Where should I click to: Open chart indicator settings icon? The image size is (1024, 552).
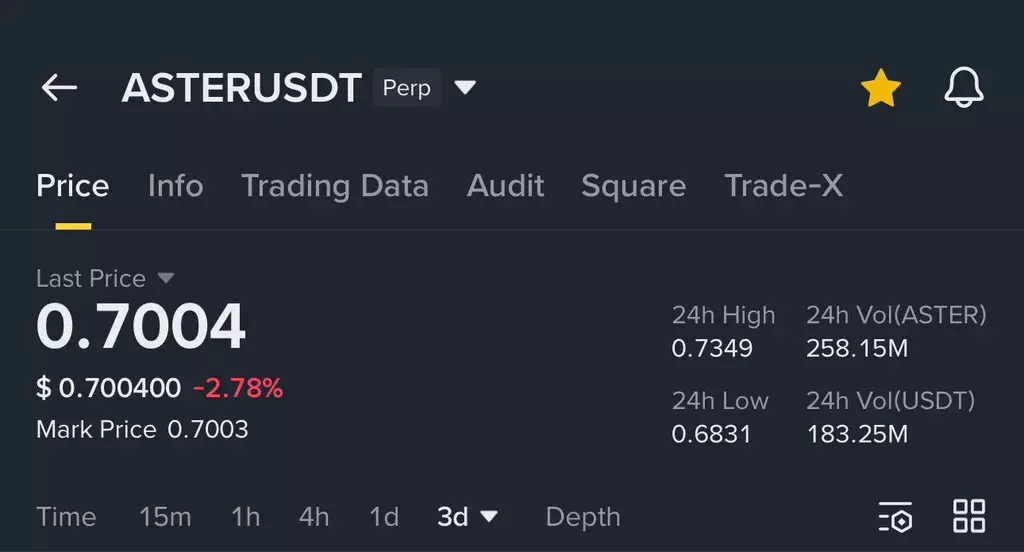click(895, 517)
